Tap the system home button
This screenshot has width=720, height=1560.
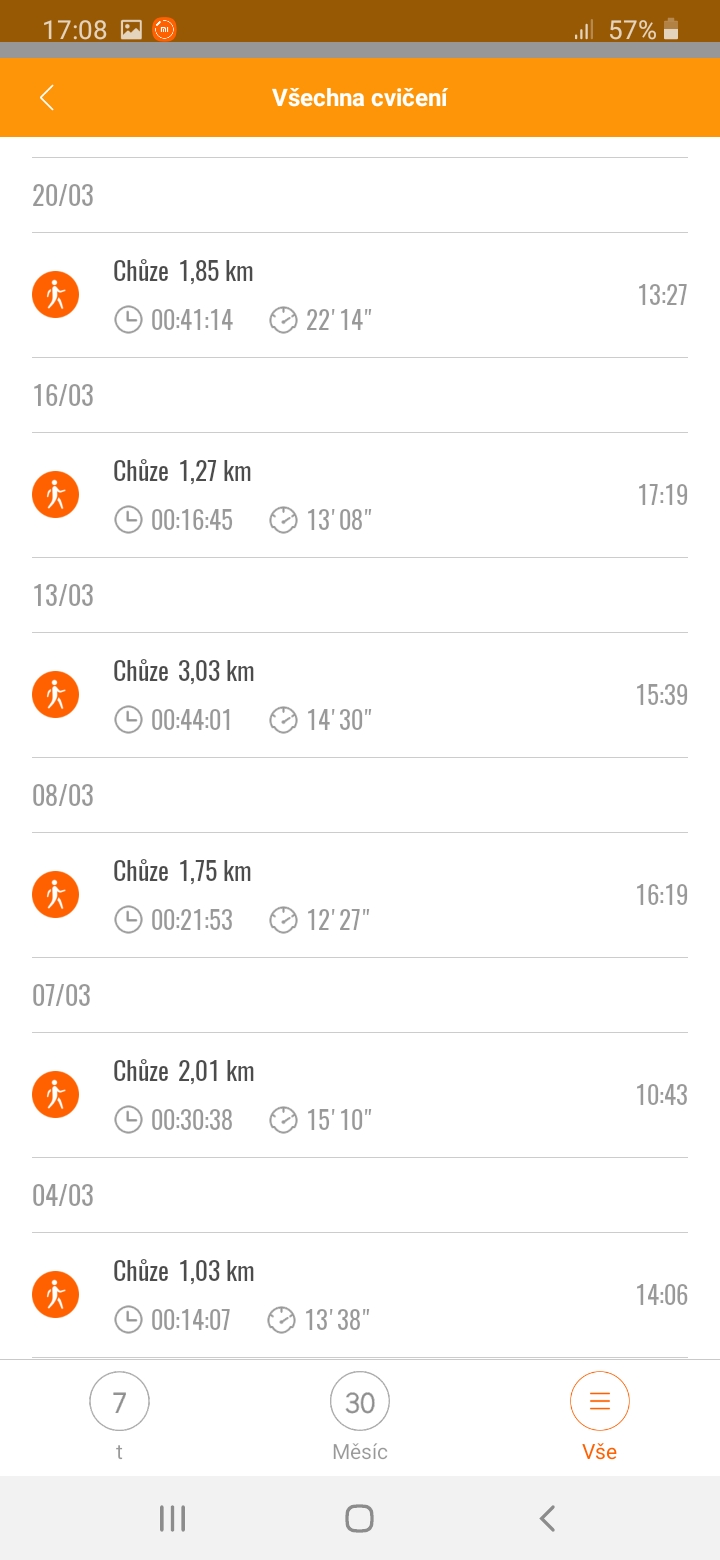359,1518
